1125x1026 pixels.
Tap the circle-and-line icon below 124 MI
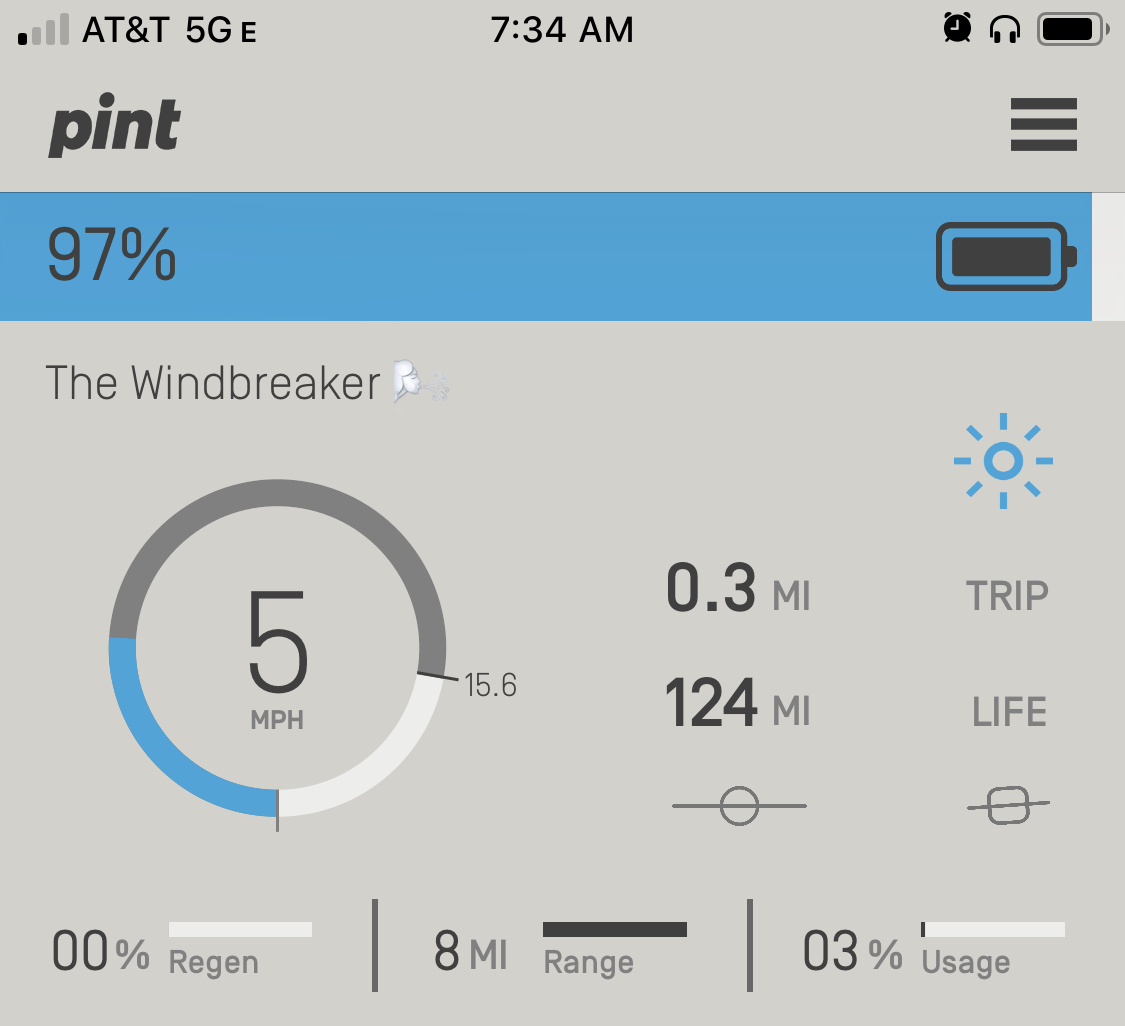(739, 805)
